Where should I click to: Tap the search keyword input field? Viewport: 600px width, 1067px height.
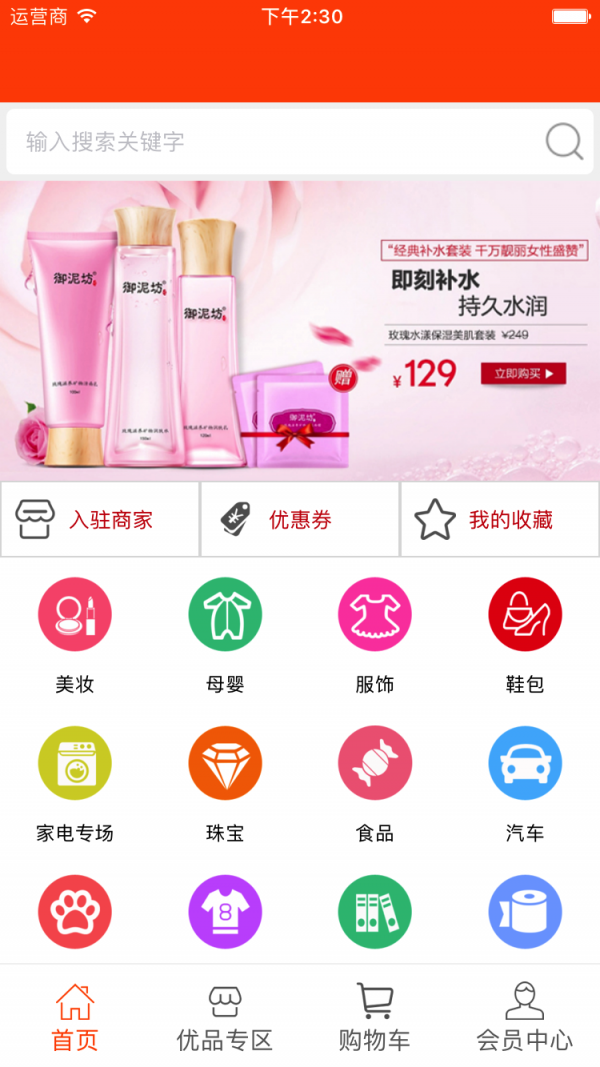(x=270, y=142)
